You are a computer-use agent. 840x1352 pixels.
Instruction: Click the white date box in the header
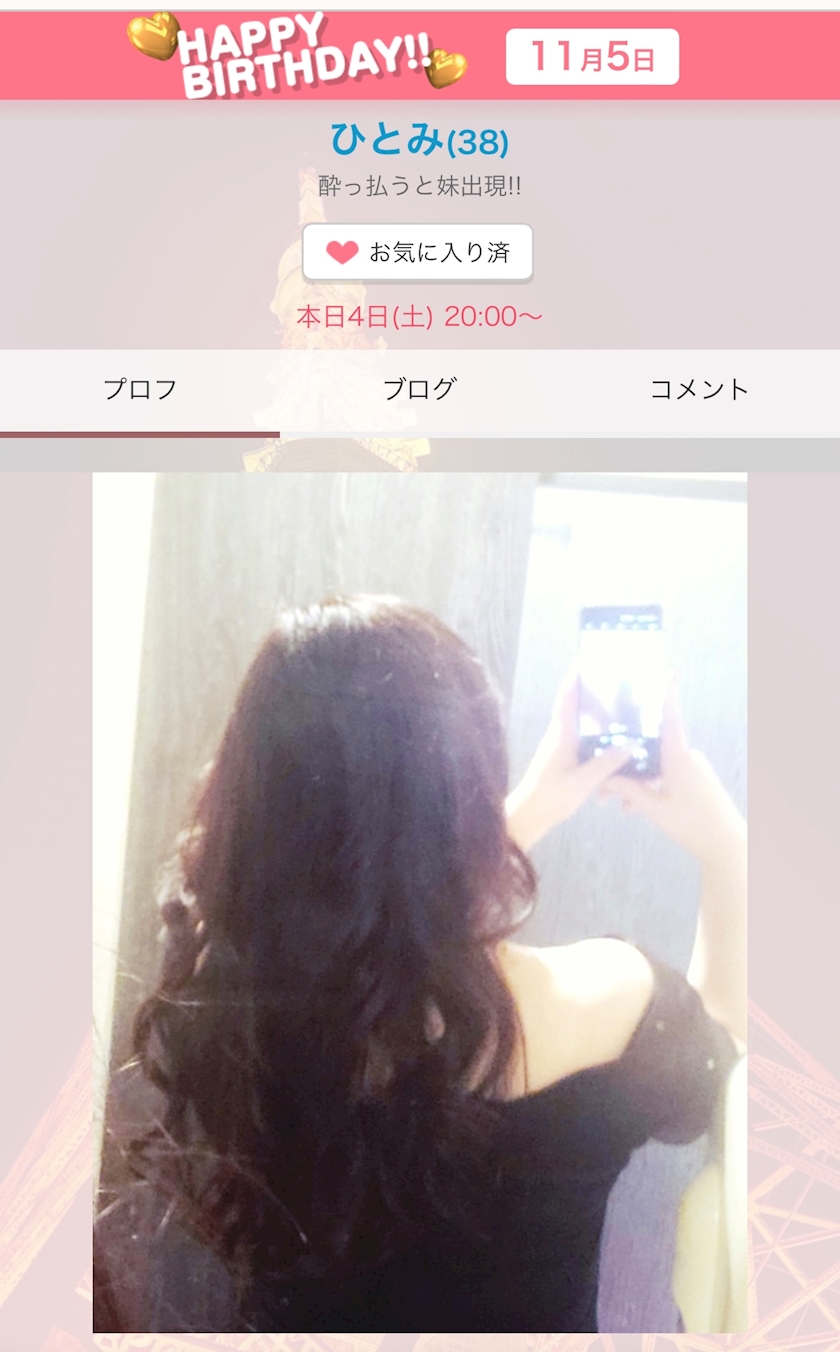pos(593,57)
